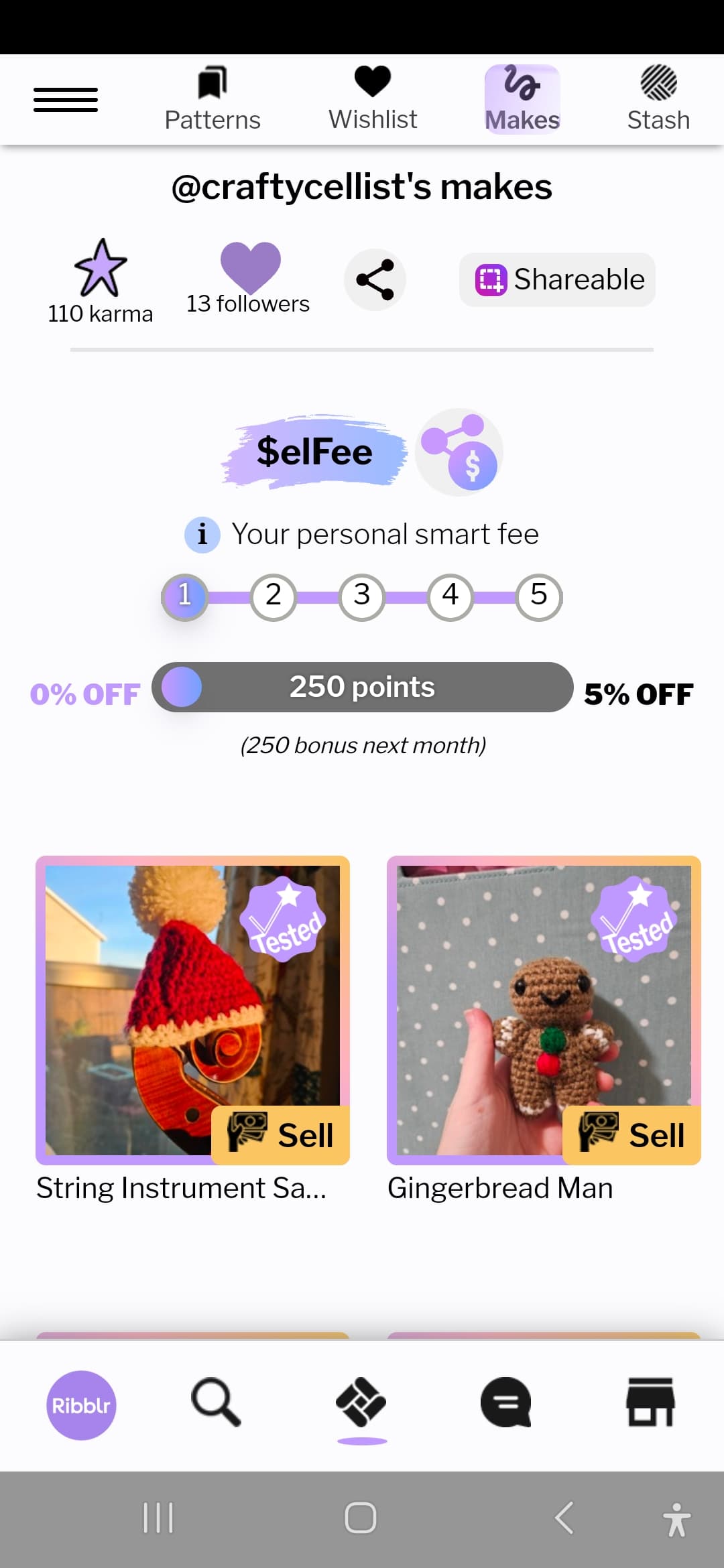This screenshot has width=724, height=1568.
Task: Select level 3 on the smart fee scale
Action: (362, 596)
